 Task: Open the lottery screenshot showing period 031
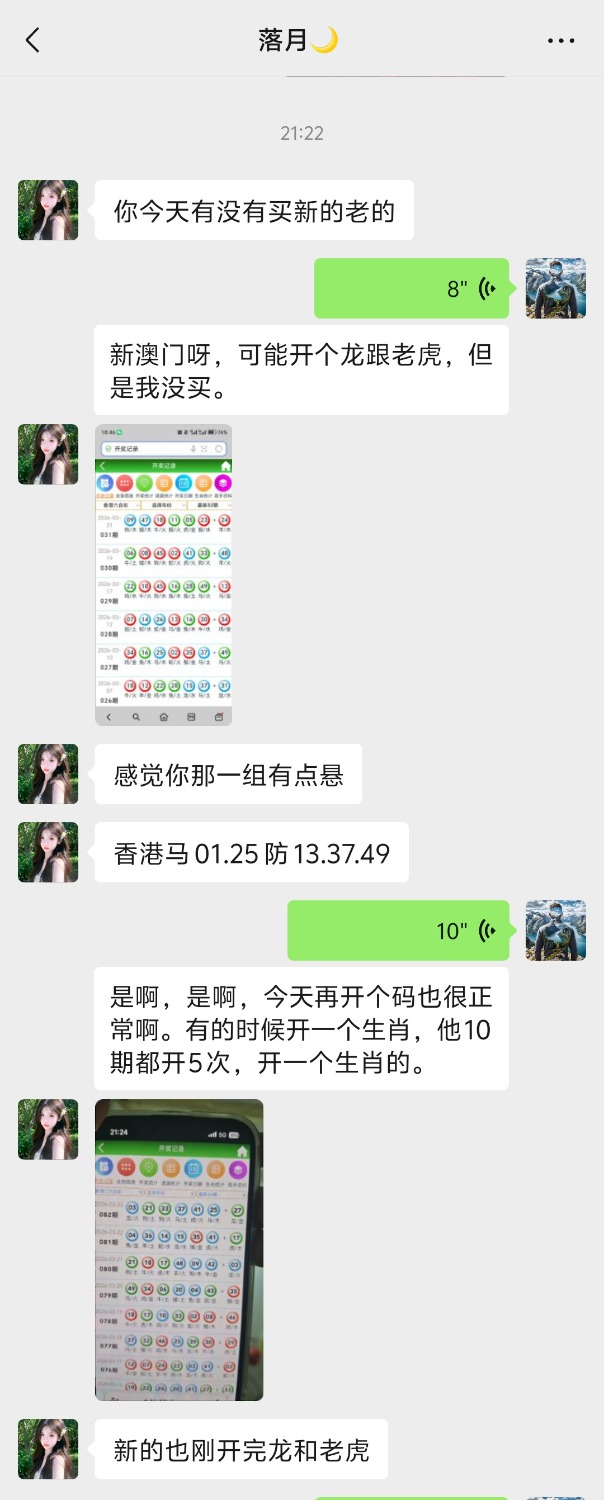pyautogui.click(x=163, y=574)
